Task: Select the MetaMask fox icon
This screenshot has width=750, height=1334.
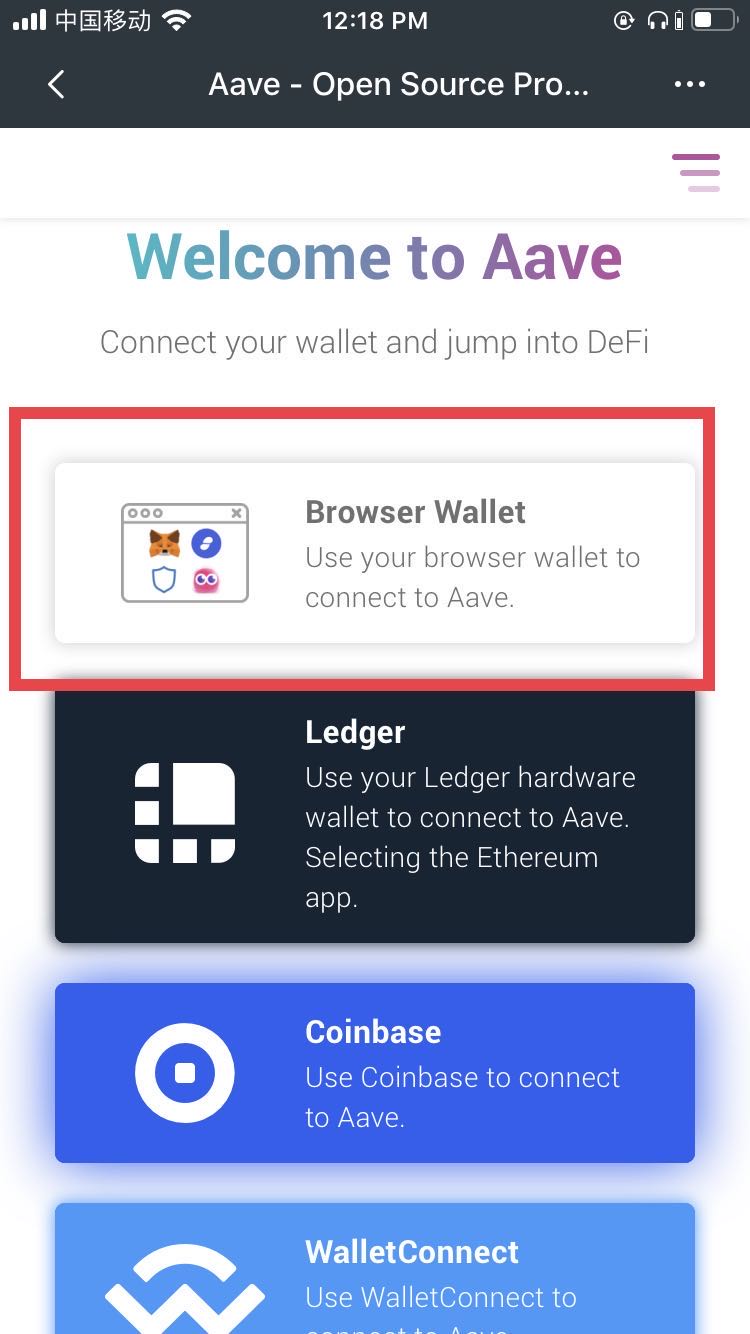Action: pos(165,543)
